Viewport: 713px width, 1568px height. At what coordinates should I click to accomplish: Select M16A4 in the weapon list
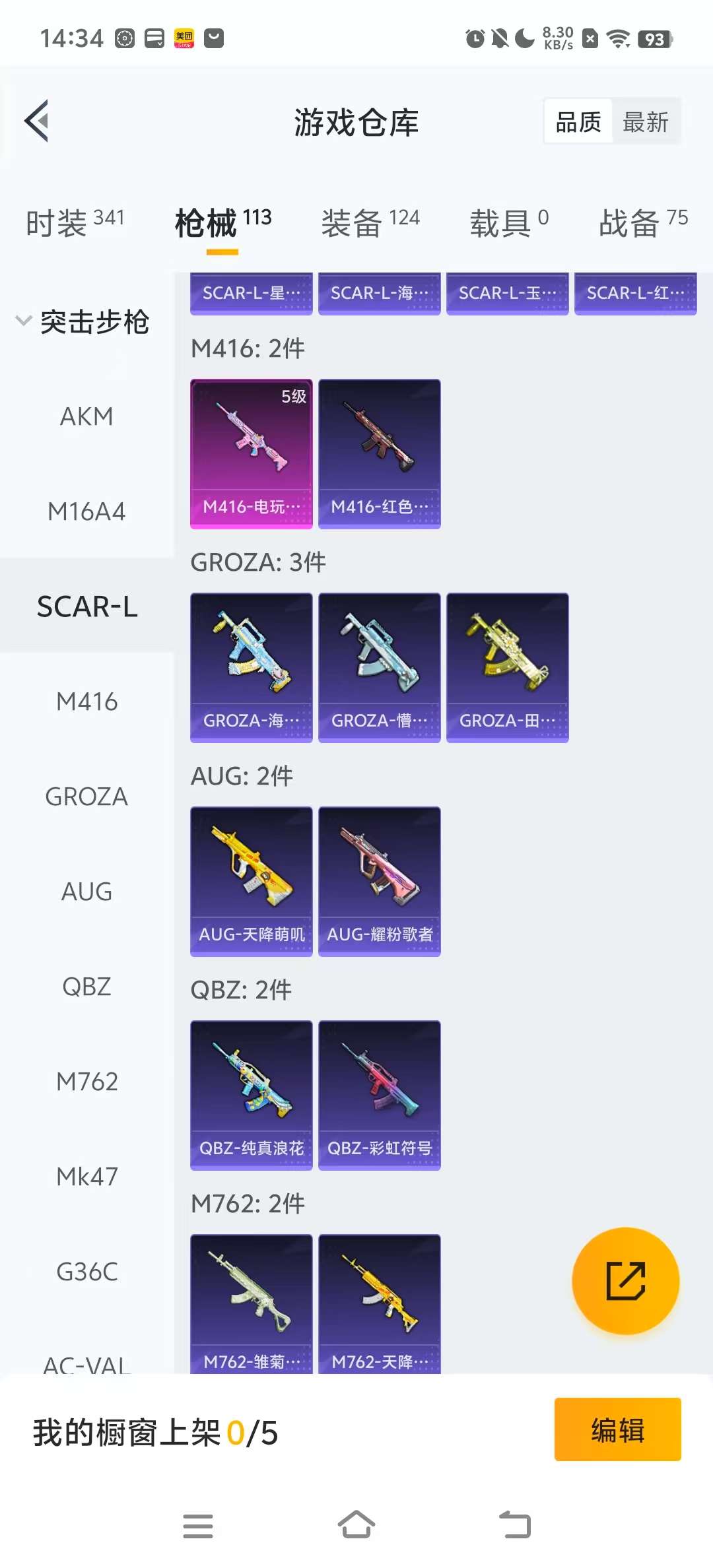pyautogui.click(x=86, y=511)
